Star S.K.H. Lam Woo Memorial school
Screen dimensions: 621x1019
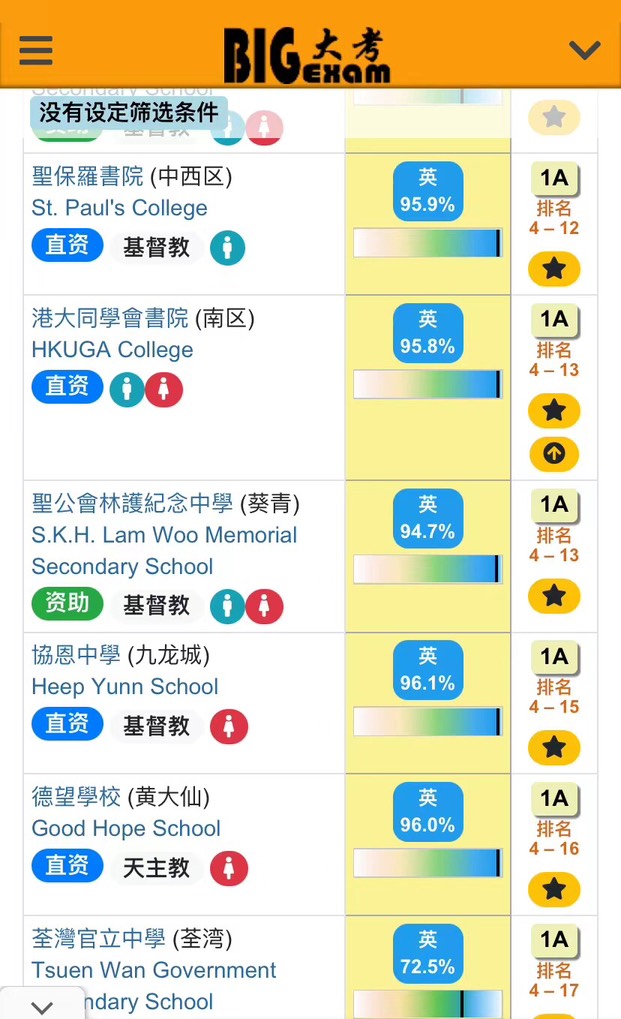click(554, 596)
